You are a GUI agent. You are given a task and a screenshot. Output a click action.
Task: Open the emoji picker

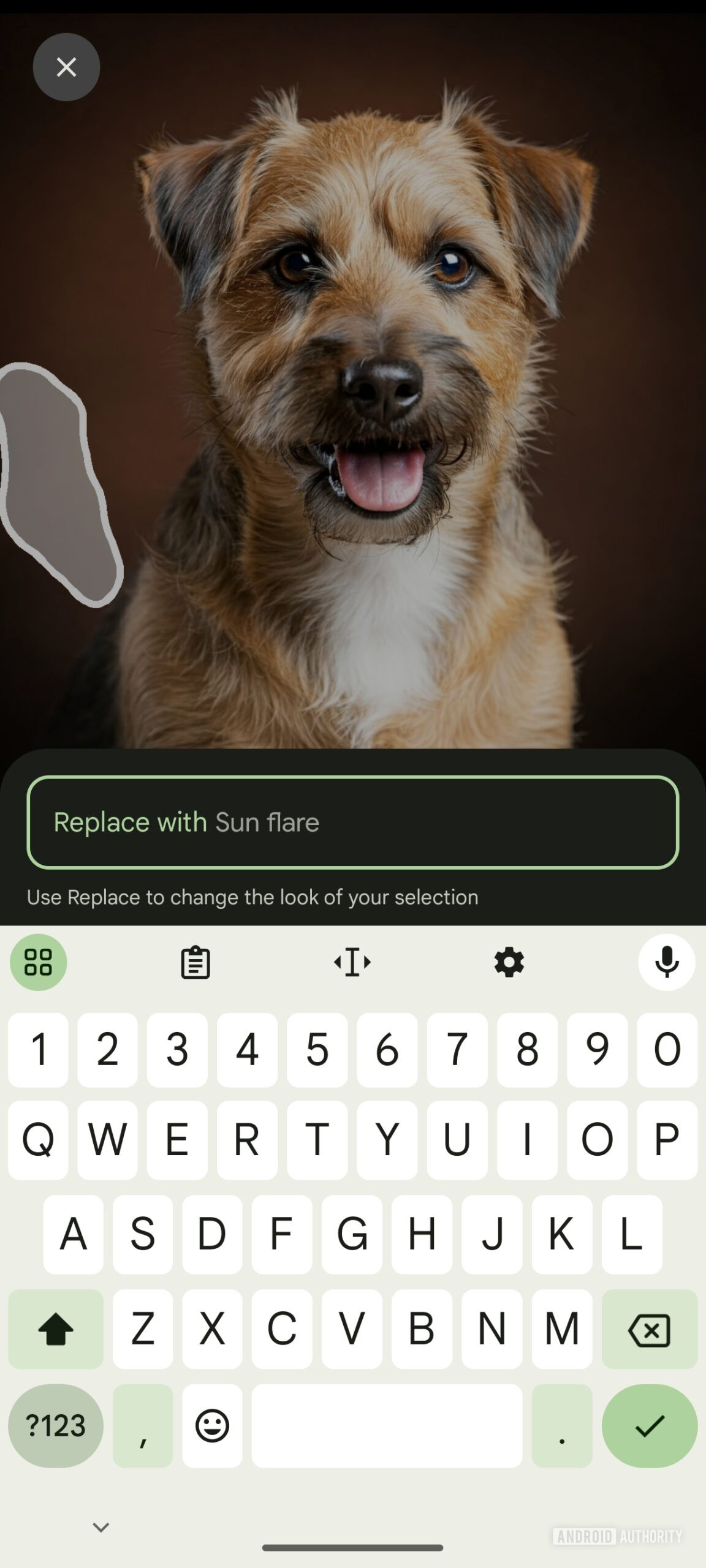(212, 1426)
